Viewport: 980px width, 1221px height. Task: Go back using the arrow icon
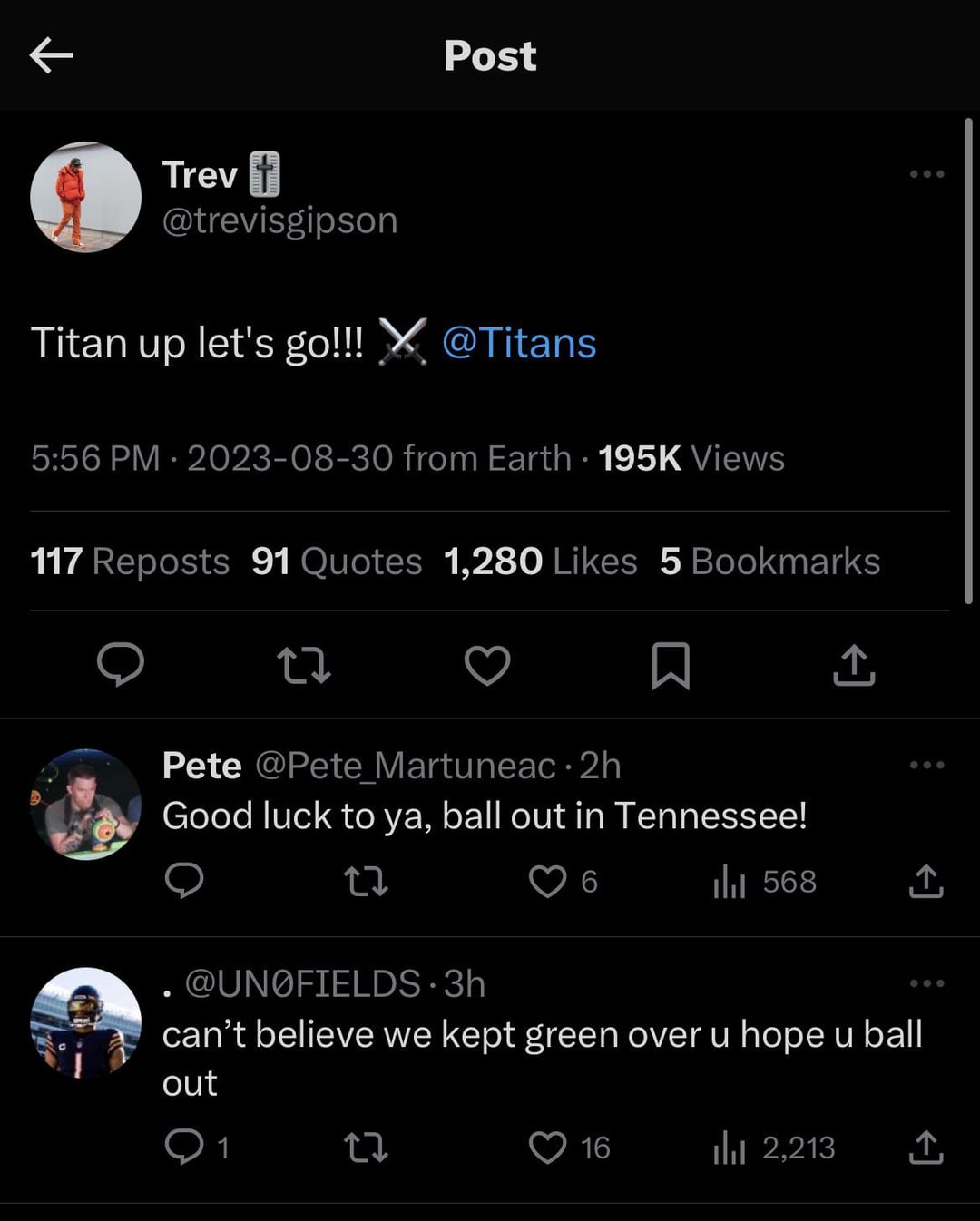[51, 55]
